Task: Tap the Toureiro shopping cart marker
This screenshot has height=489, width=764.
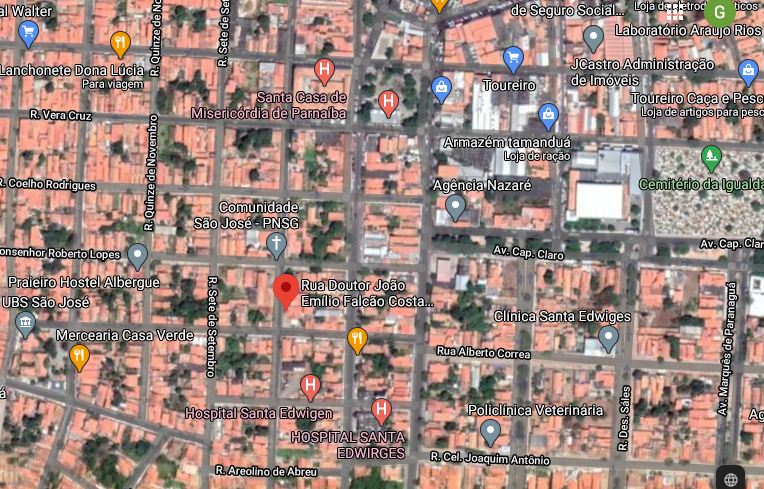Action: point(514,59)
